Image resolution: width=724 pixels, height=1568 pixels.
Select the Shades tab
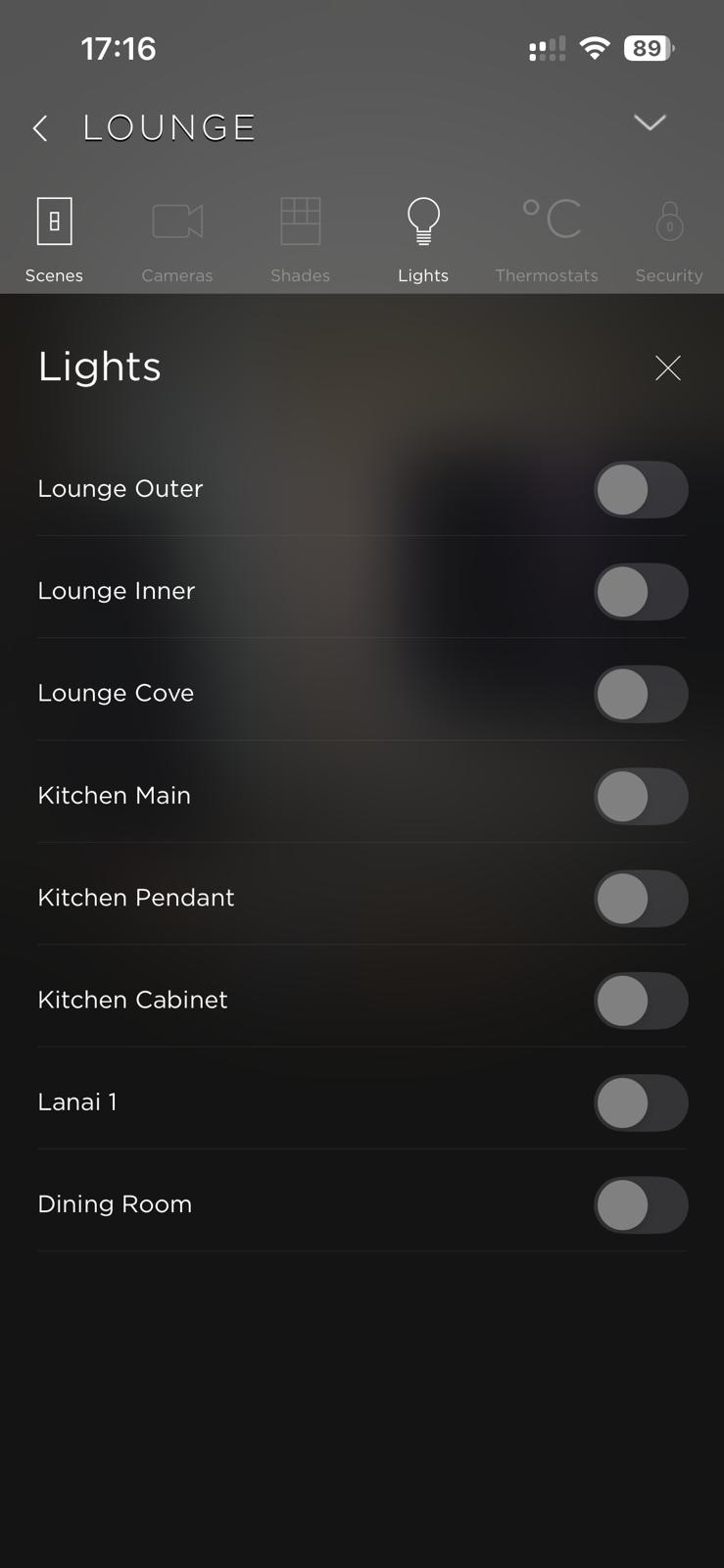click(x=300, y=240)
